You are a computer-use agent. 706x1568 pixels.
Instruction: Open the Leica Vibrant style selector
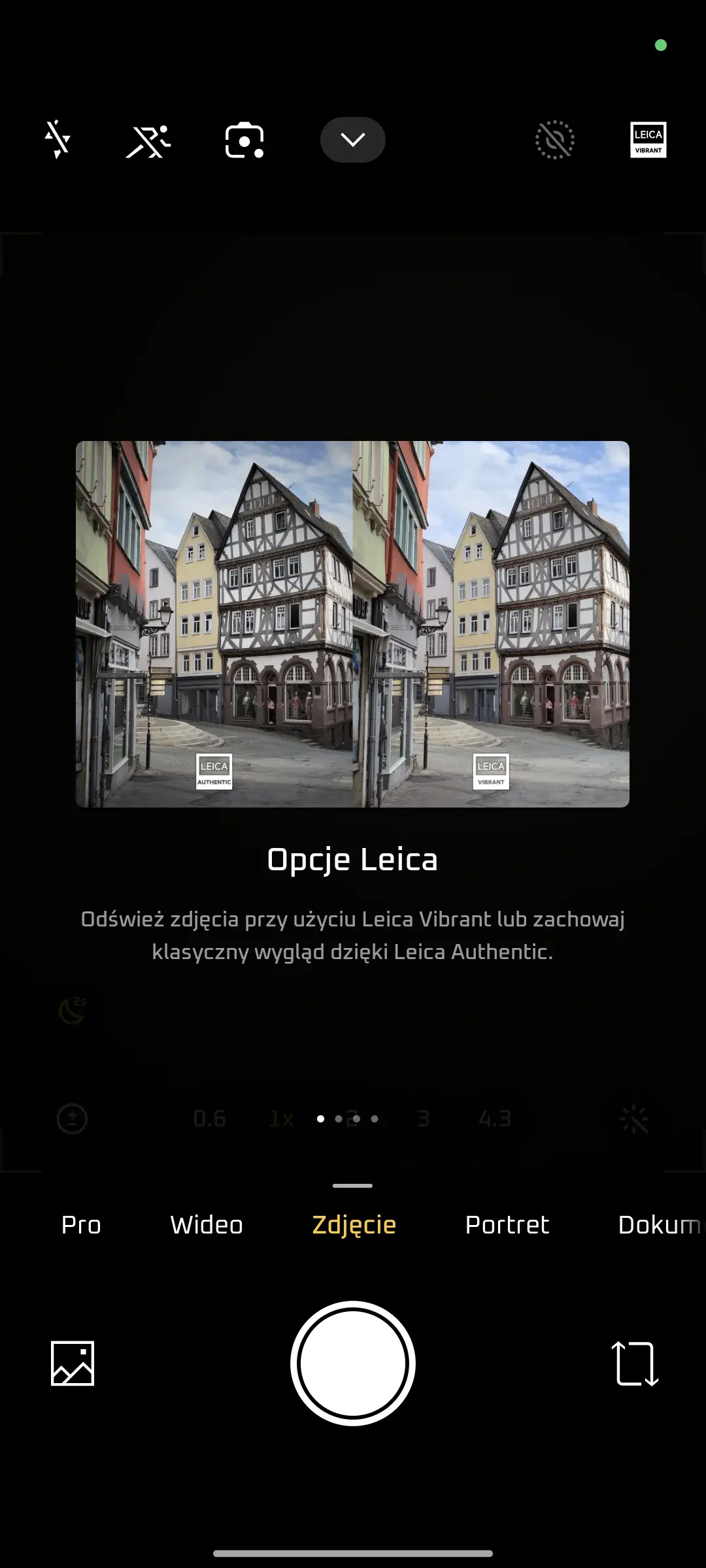coord(648,140)
